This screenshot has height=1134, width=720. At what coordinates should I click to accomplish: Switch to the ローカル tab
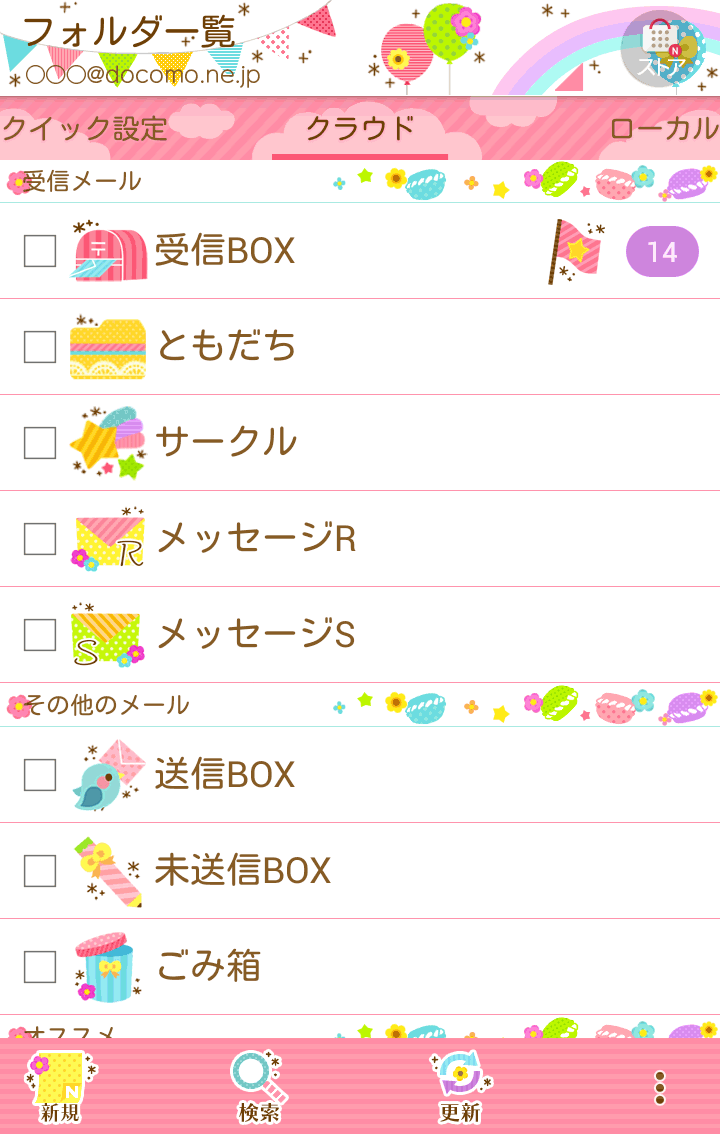[663, 129]
